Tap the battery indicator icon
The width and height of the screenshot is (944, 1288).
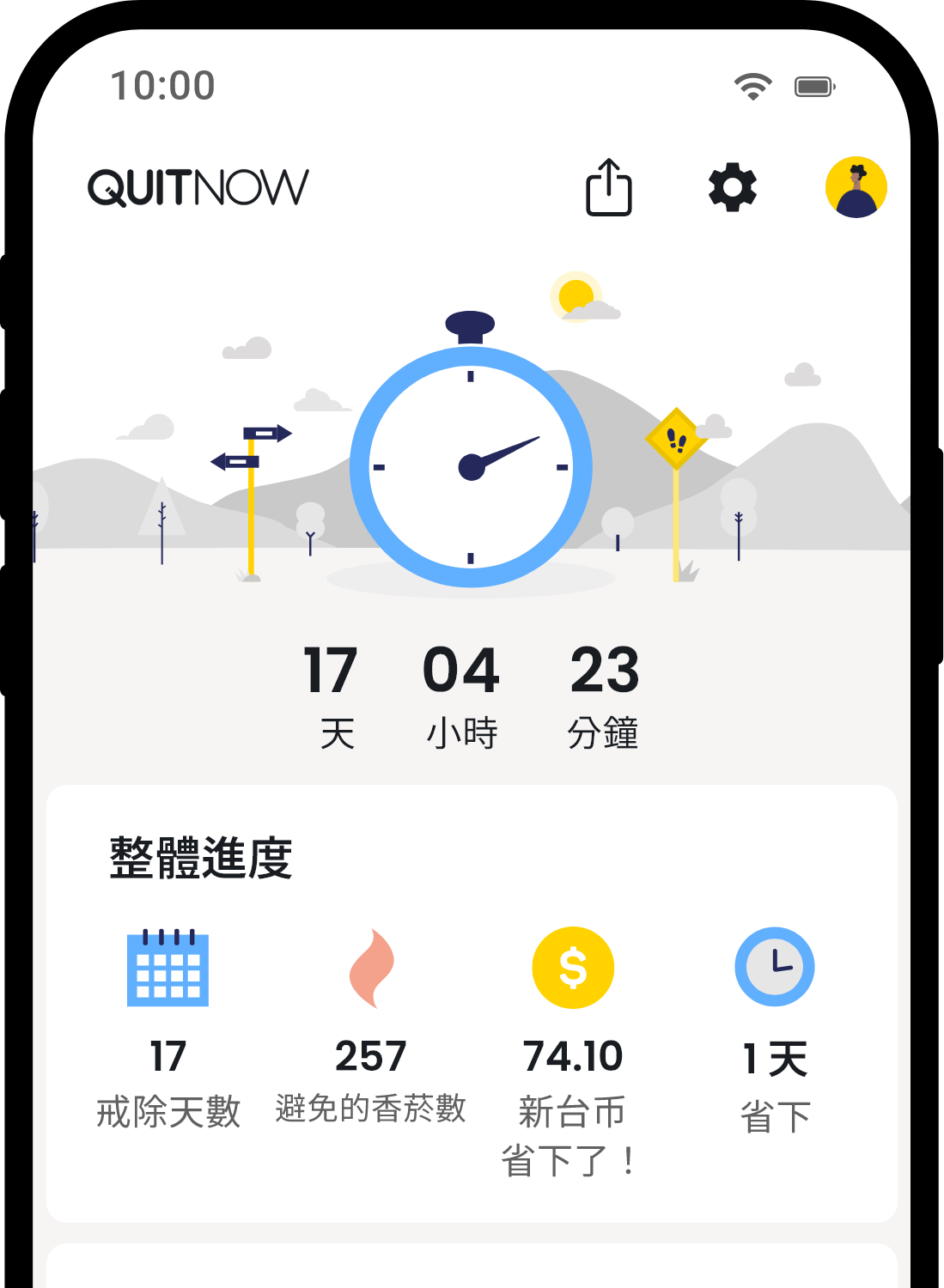811,85
